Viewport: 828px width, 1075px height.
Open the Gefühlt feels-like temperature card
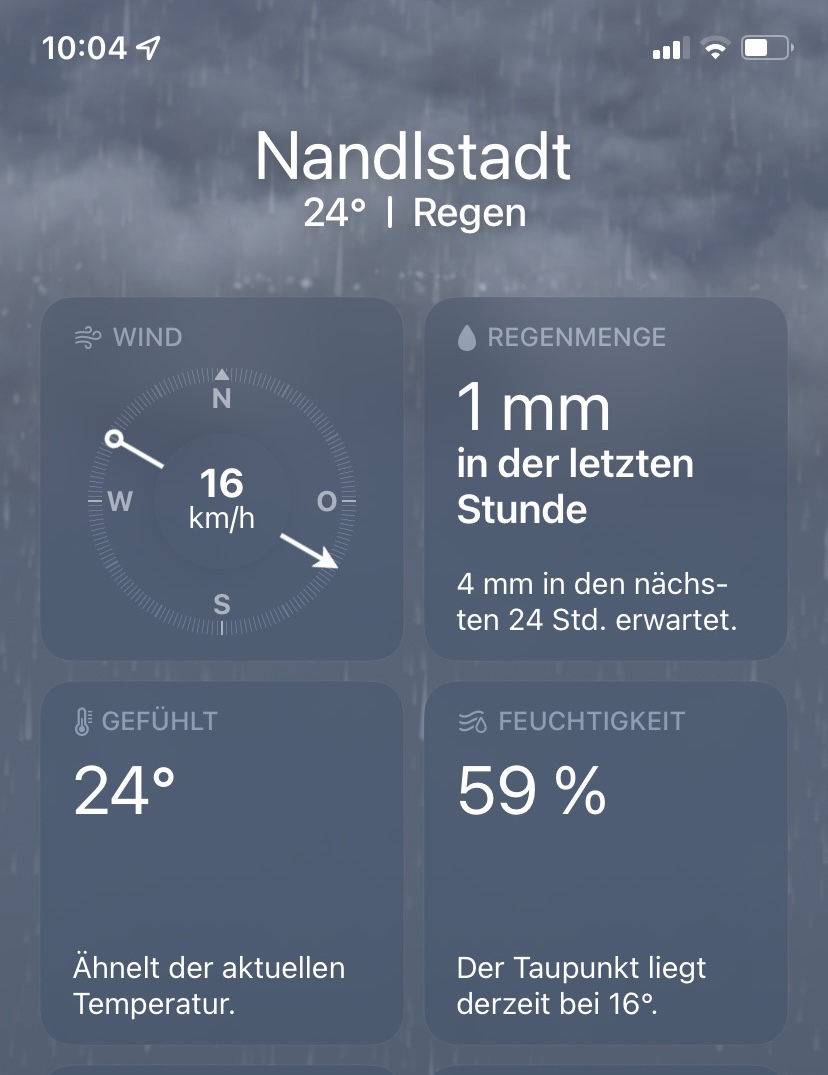click(x=221, y=862)
